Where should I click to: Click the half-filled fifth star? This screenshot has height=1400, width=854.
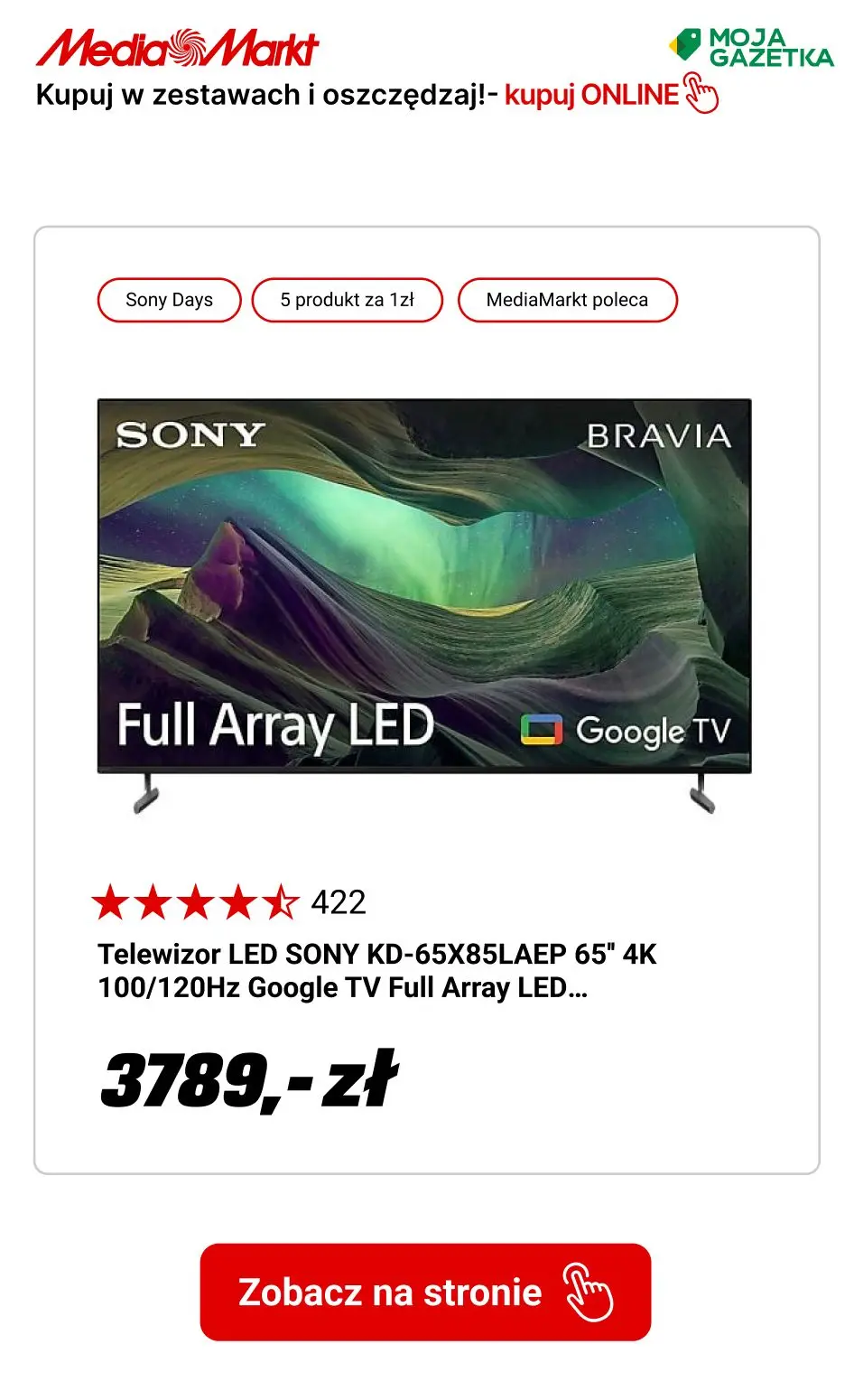282,901
